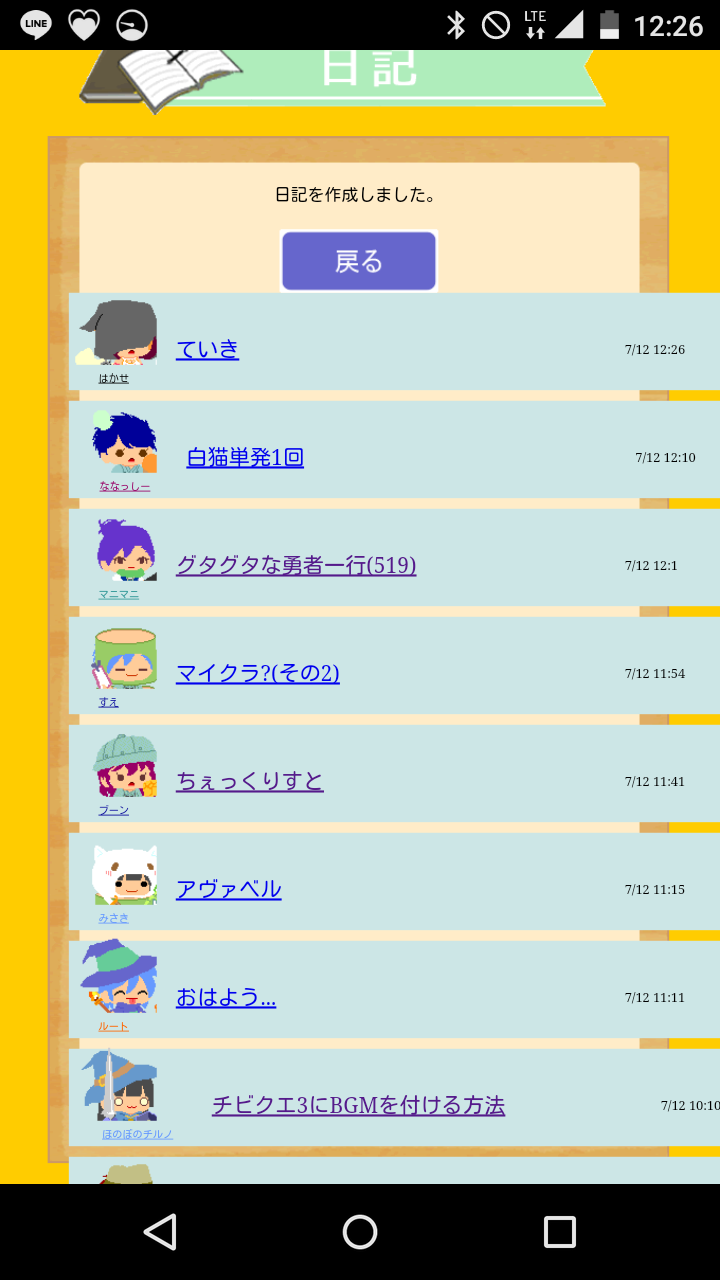Viewport: 720px width, 1280px height.
Task: Open the diary 白猫単発1回
Action: coord(245,457)
